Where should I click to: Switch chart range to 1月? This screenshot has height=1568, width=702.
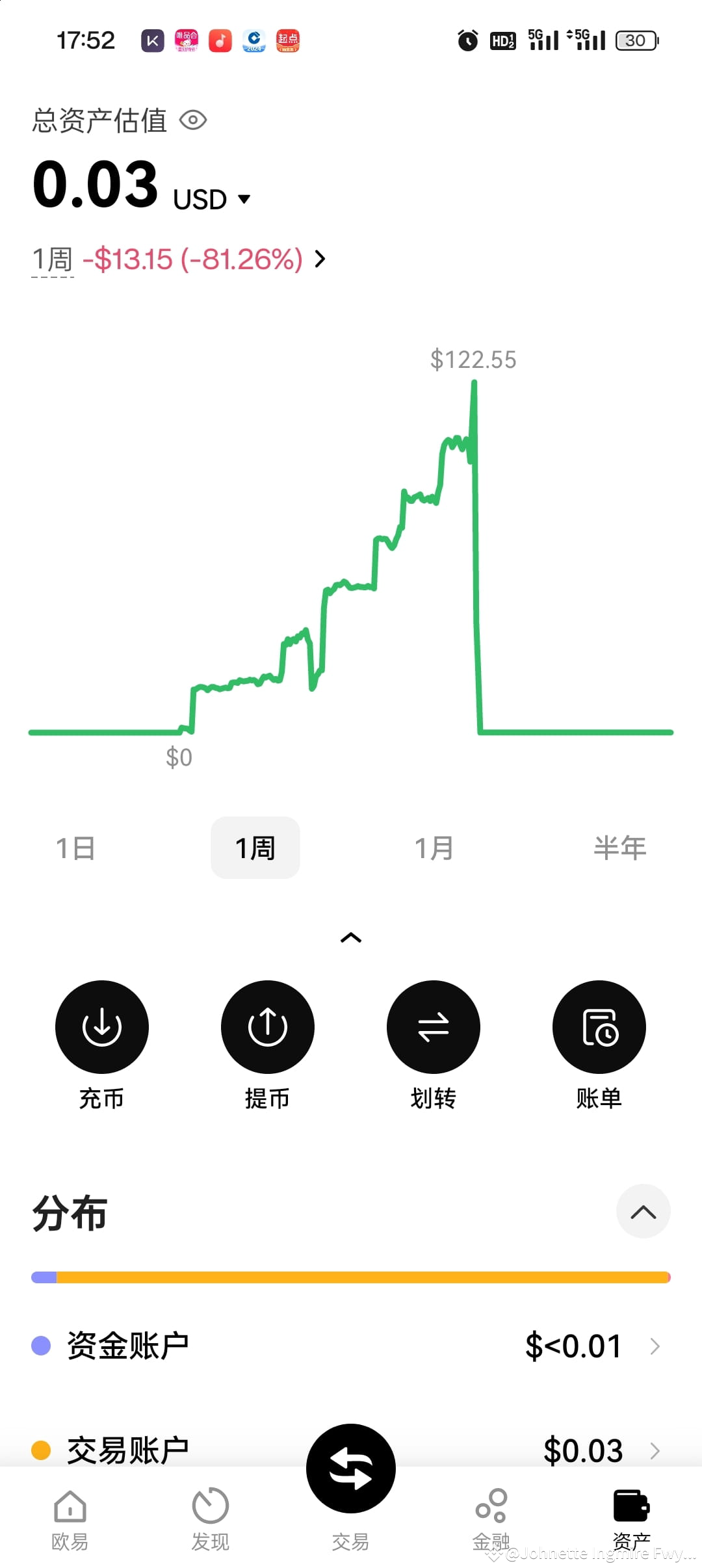coord(434,848)
